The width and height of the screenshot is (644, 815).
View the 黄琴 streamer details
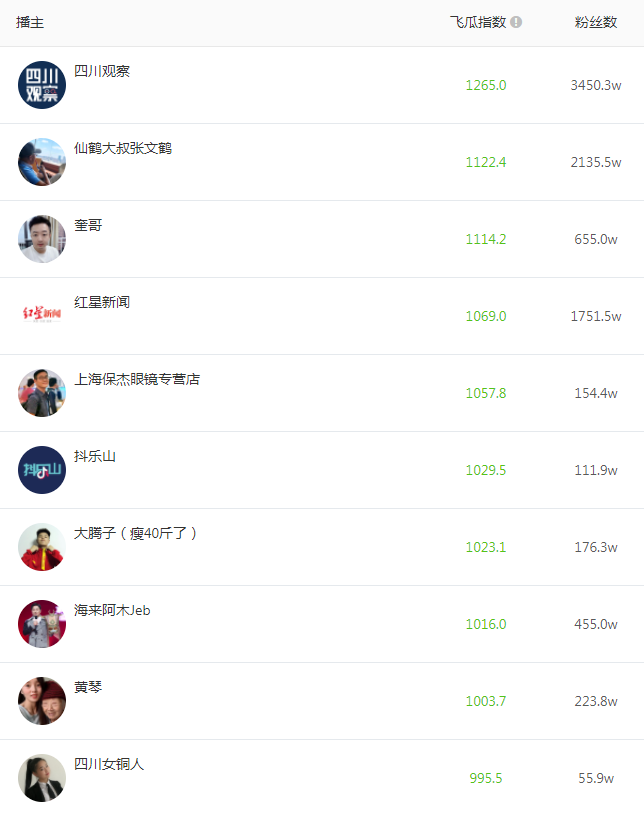point(88,687)
